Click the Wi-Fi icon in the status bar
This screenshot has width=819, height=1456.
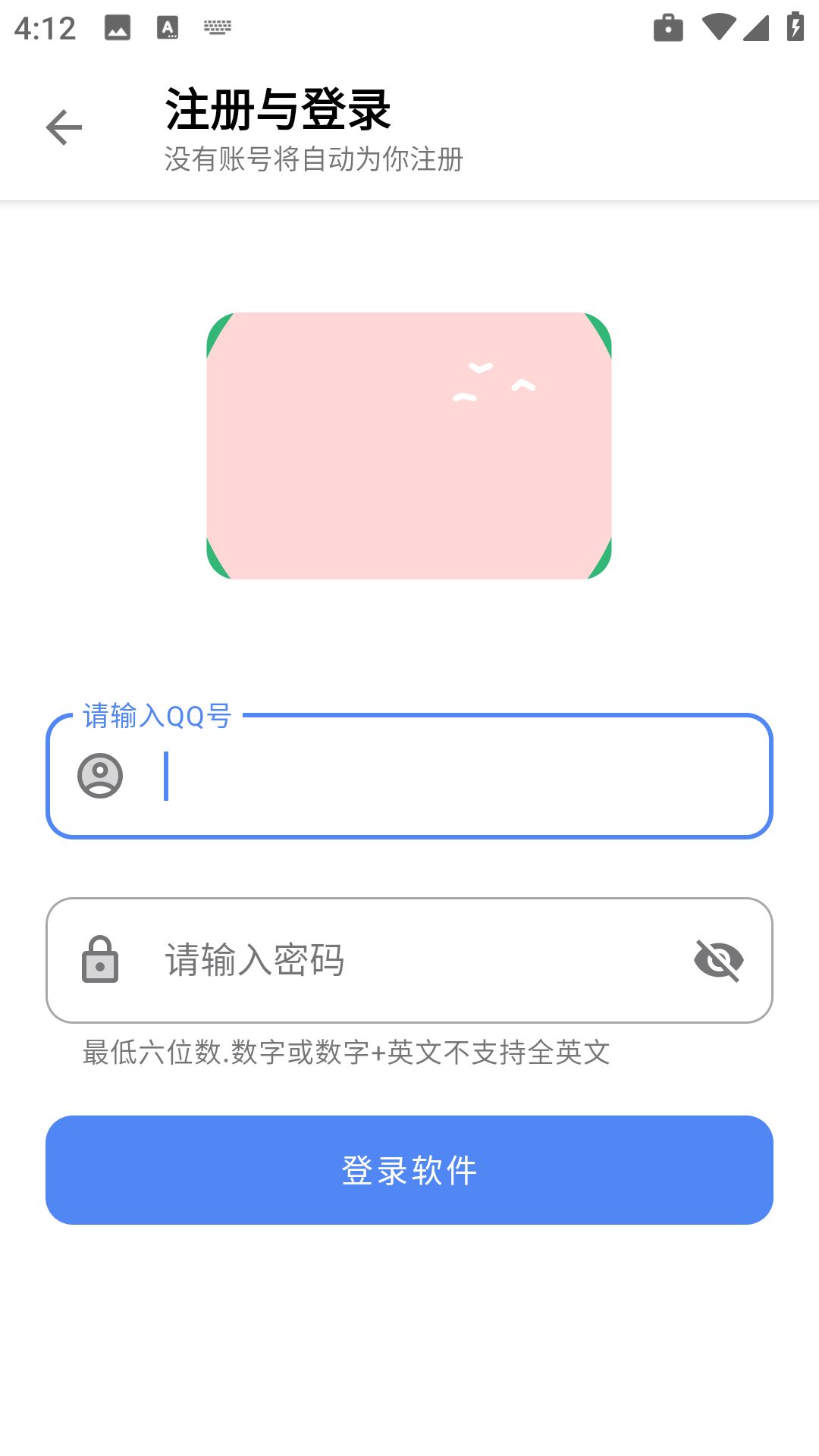[718, 25]
